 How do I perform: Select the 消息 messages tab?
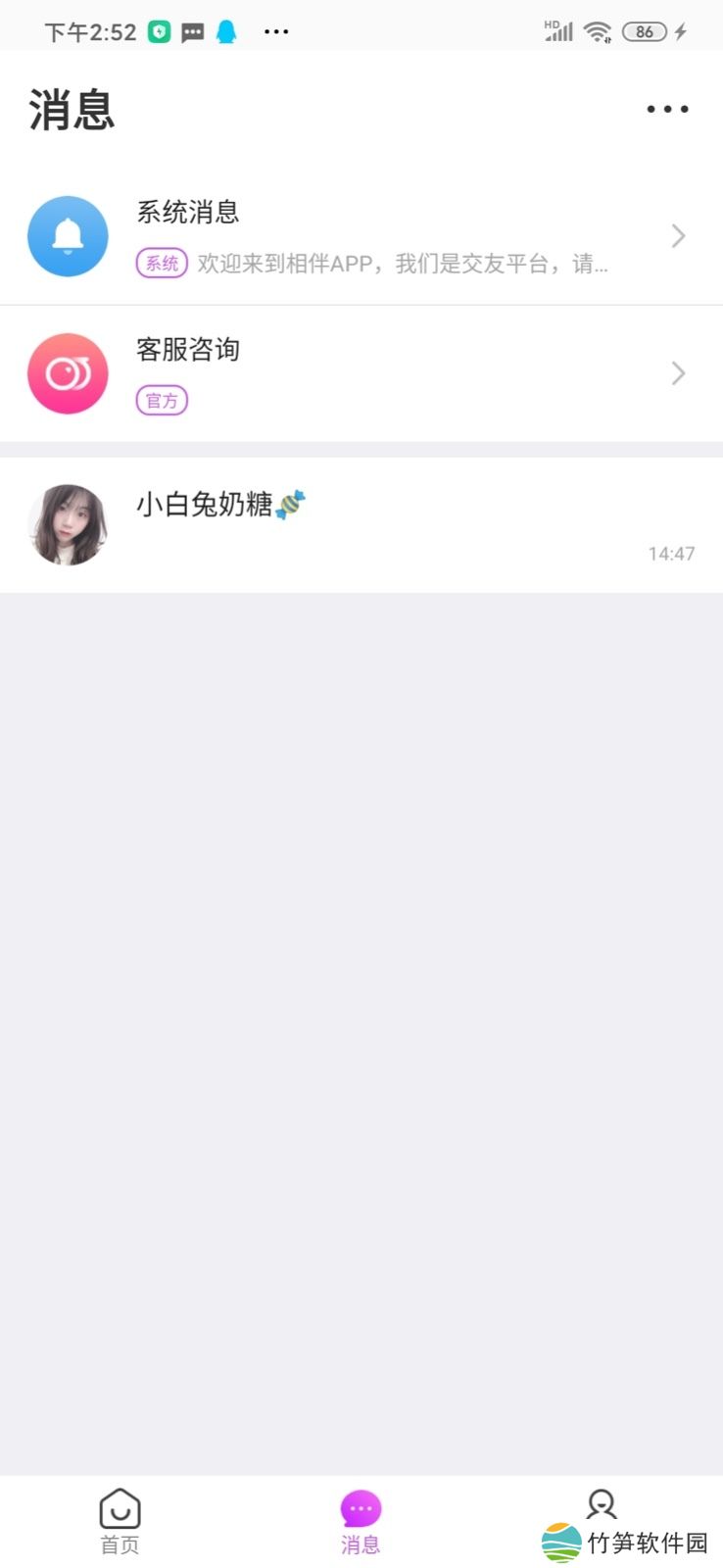360,1521
